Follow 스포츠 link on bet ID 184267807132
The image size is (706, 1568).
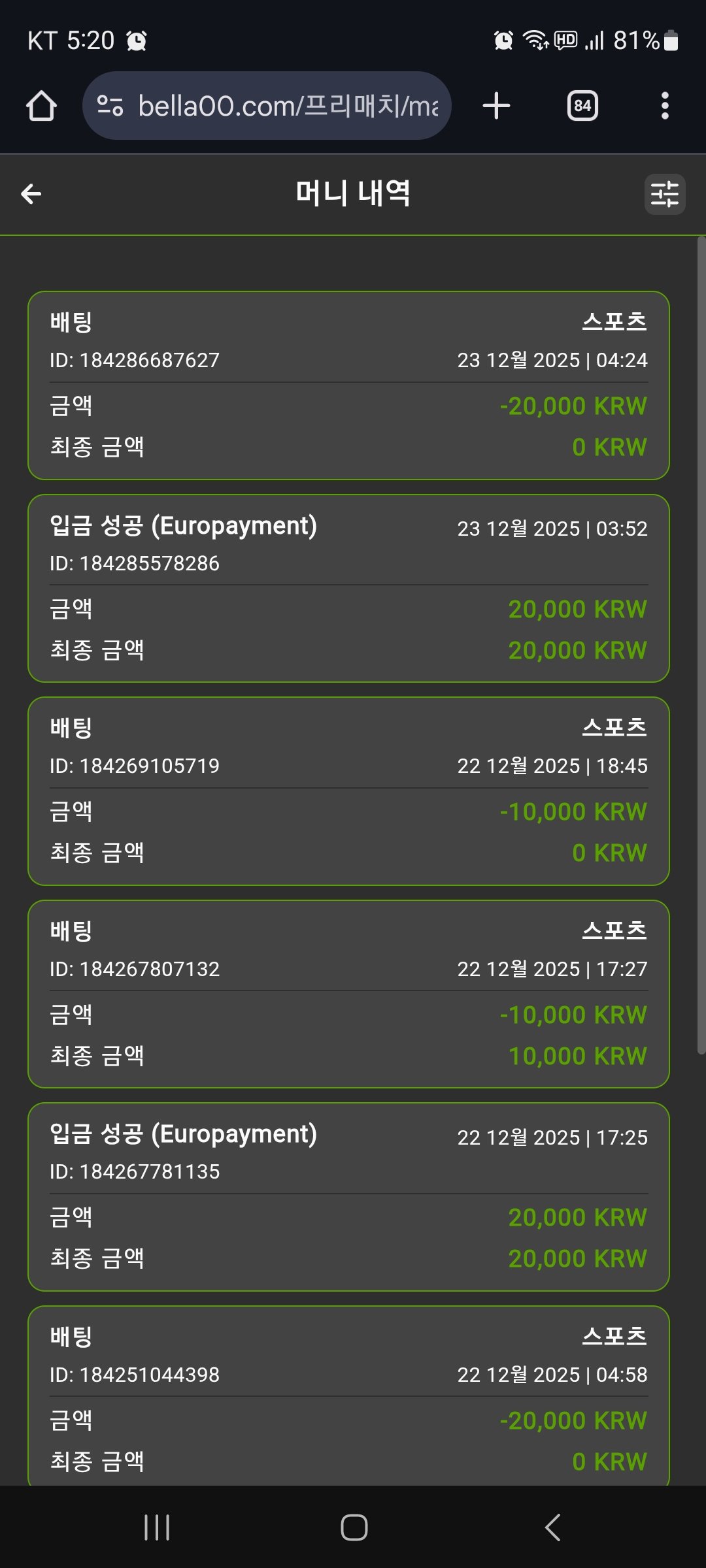coord(614,930)
